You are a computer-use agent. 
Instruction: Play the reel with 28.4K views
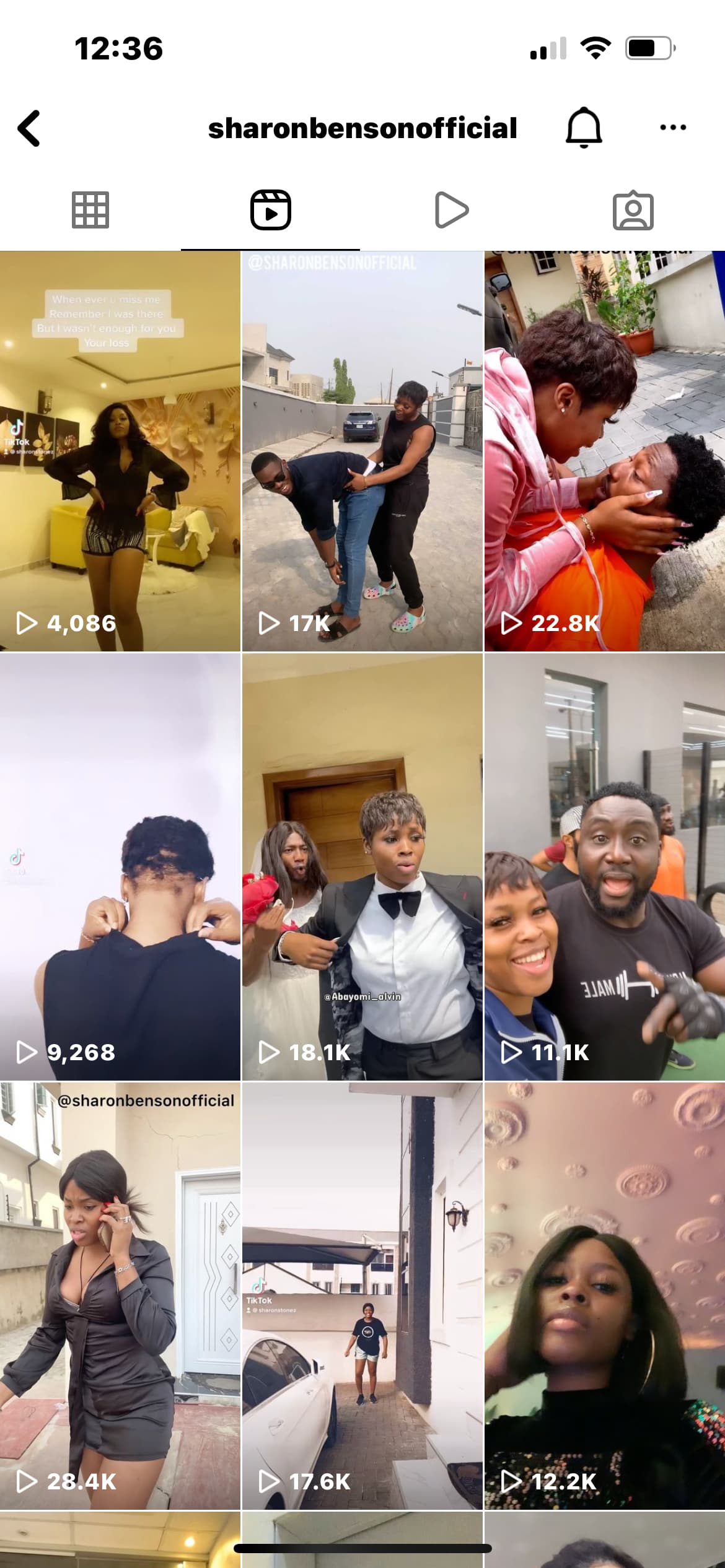[x=120, y=1296]
